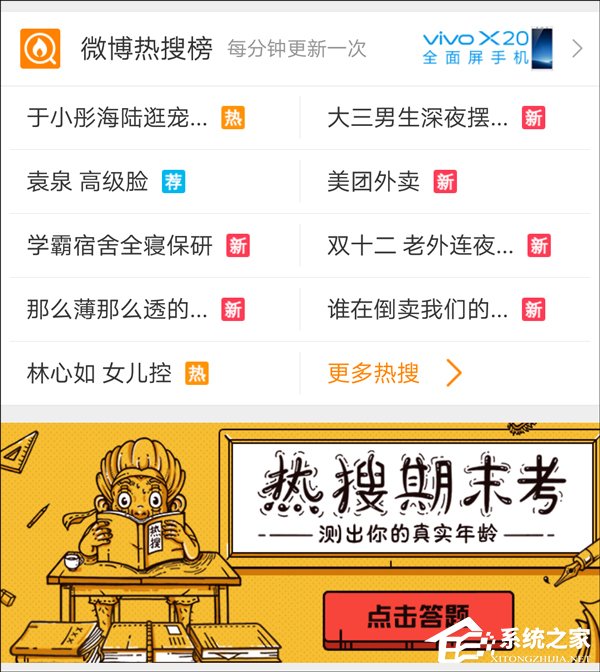View trending topic 袁泉 高级脸
Image resolution: width=600 pixels, height=672 pixels.
pos(88,181)
